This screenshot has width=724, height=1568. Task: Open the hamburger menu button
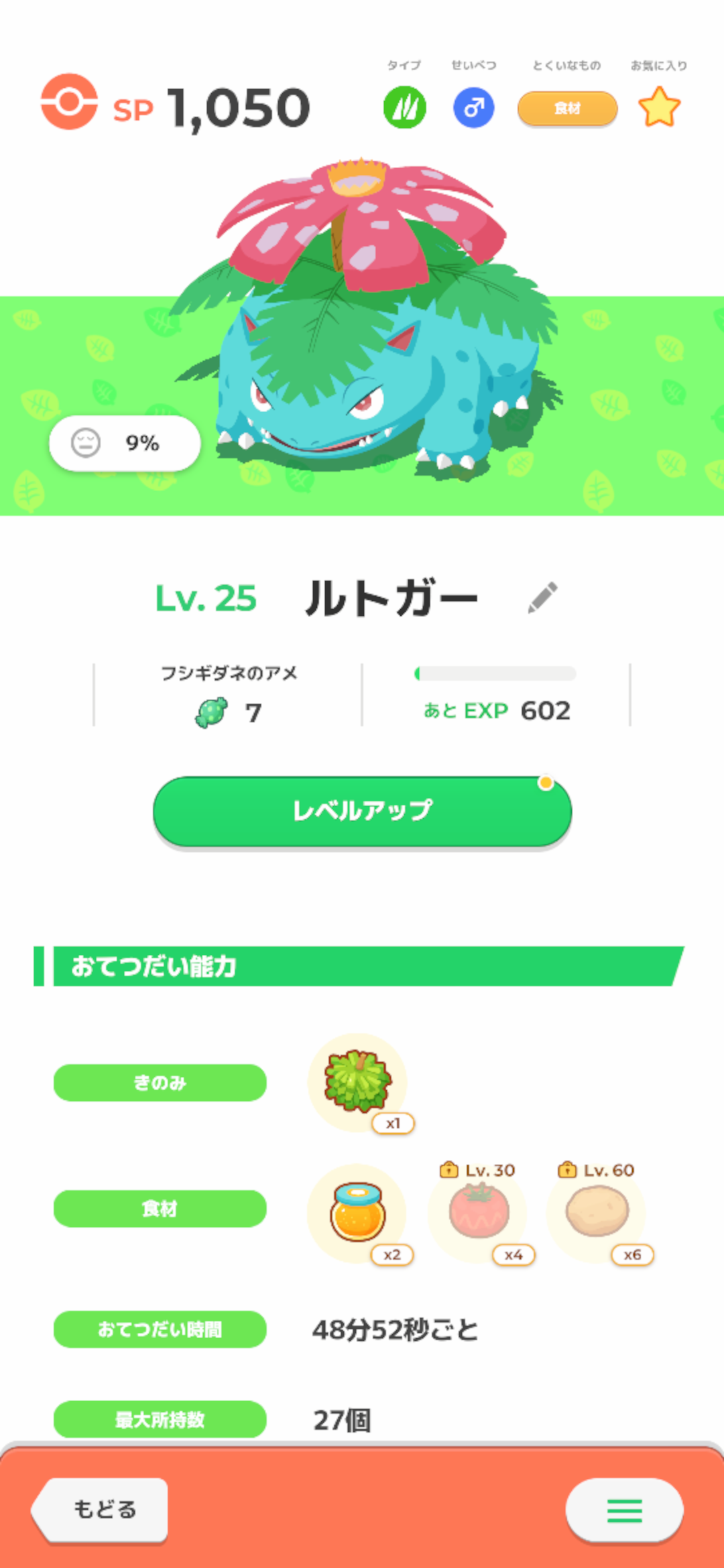[624, 1510]
